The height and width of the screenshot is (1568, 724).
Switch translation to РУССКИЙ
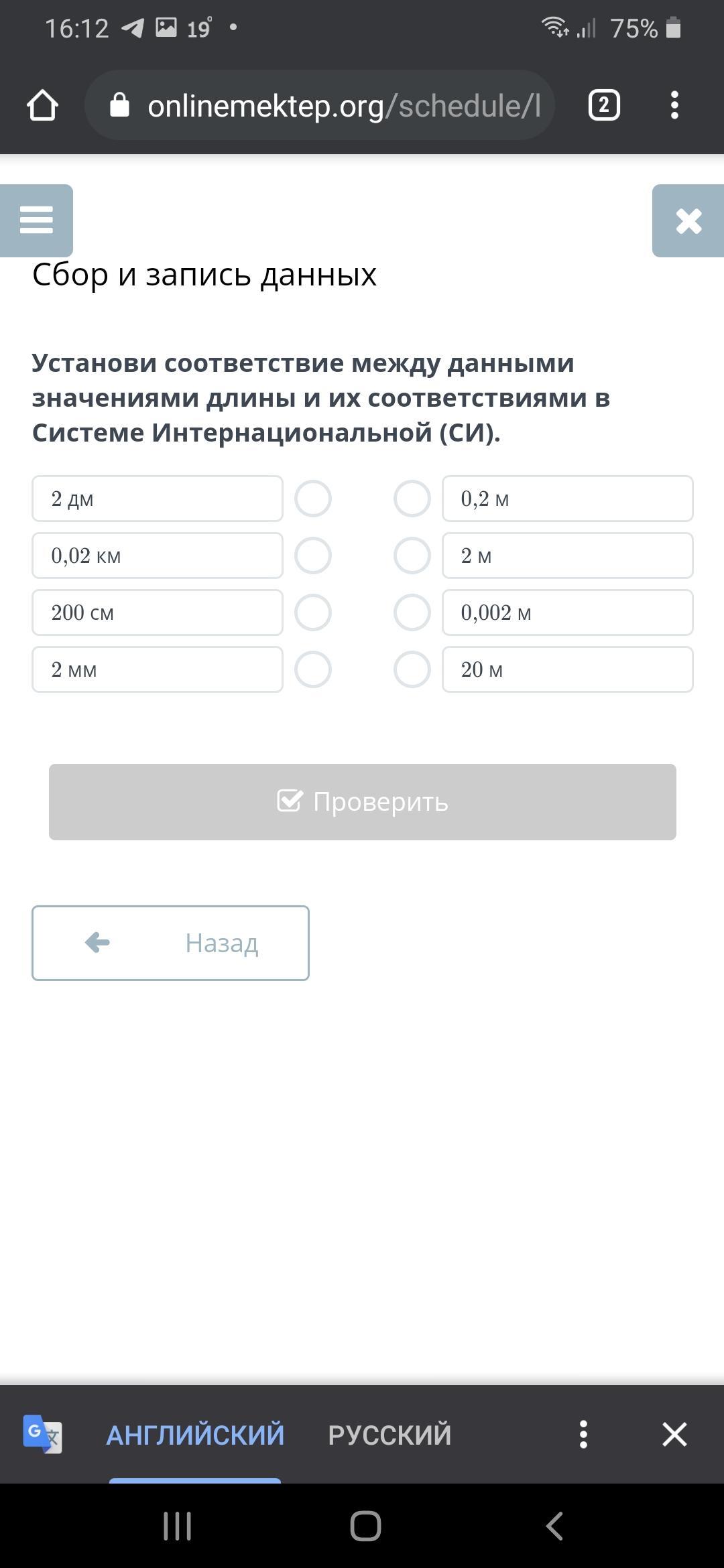point(389,1435)
